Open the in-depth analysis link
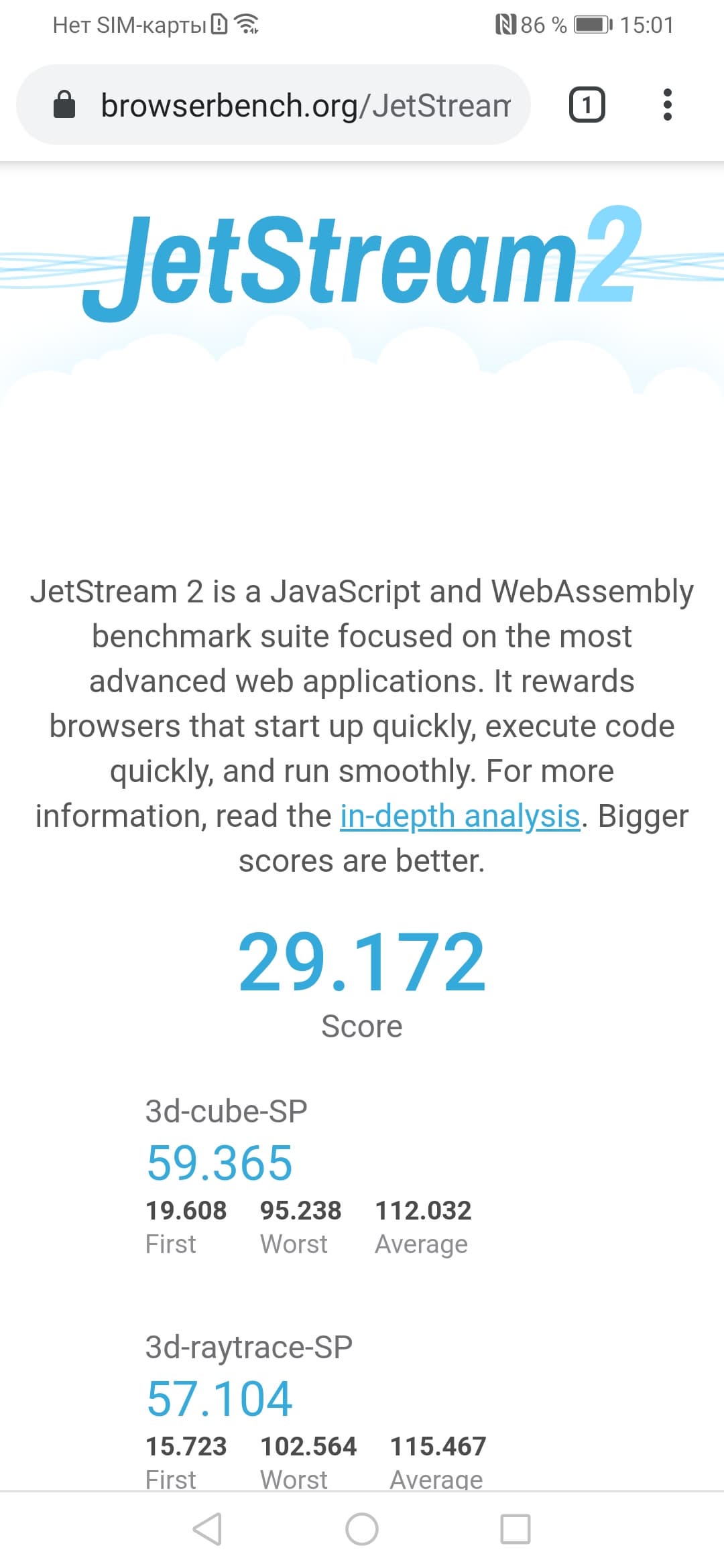The image size is (724, 1568). pos(460,816)
